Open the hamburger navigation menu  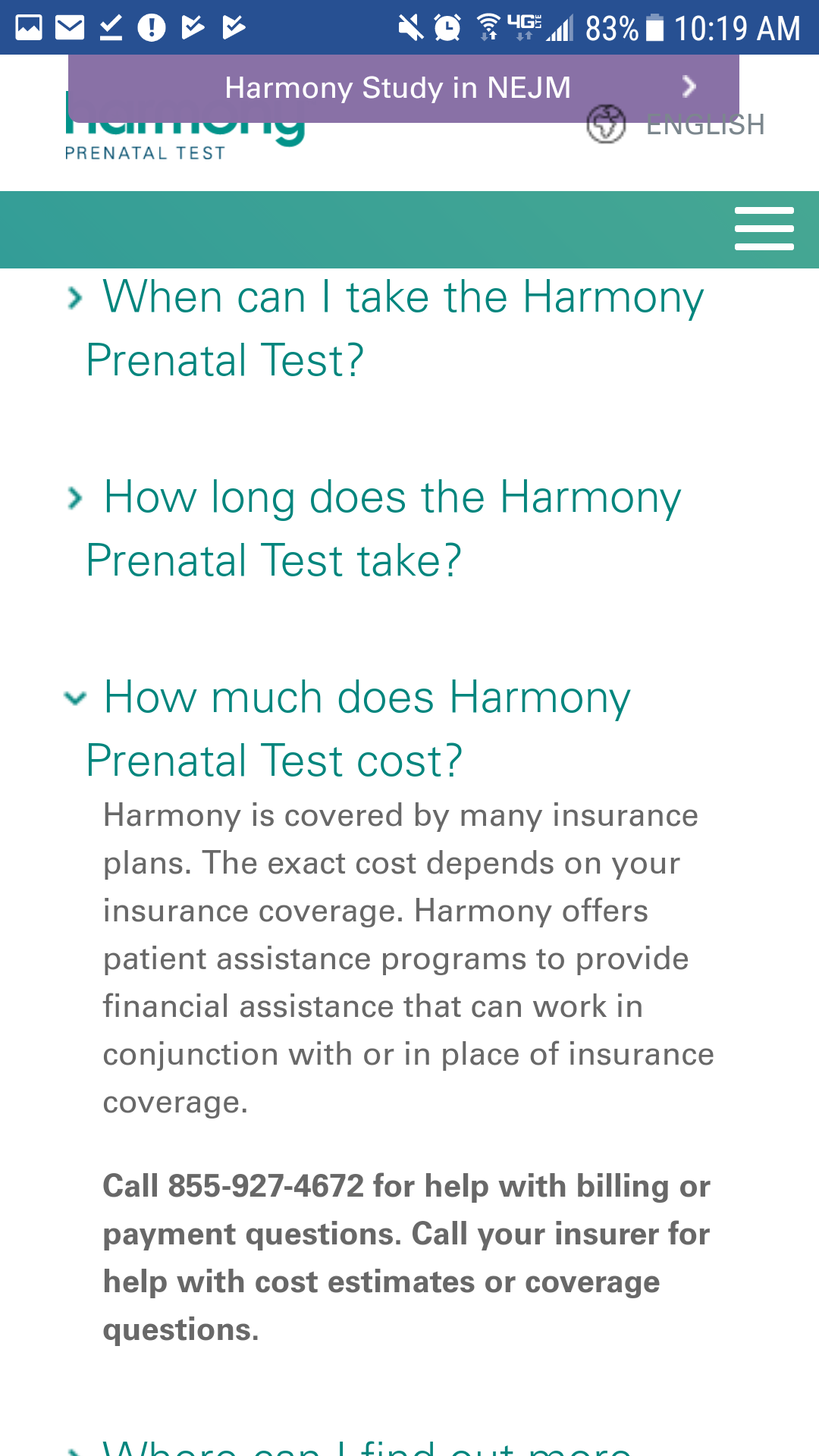[764, 229]
